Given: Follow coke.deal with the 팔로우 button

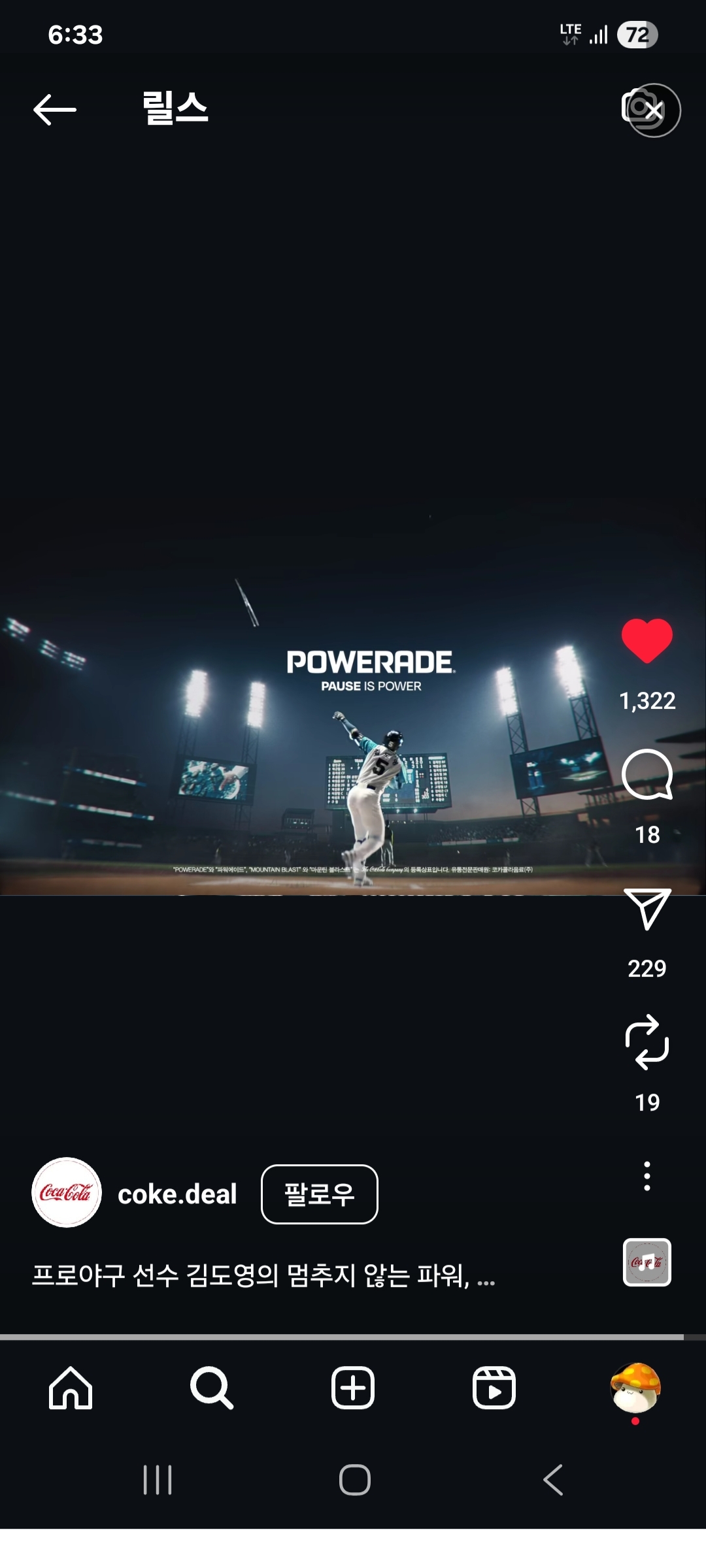Looking at the screenshot, I should coord(320,1194).
